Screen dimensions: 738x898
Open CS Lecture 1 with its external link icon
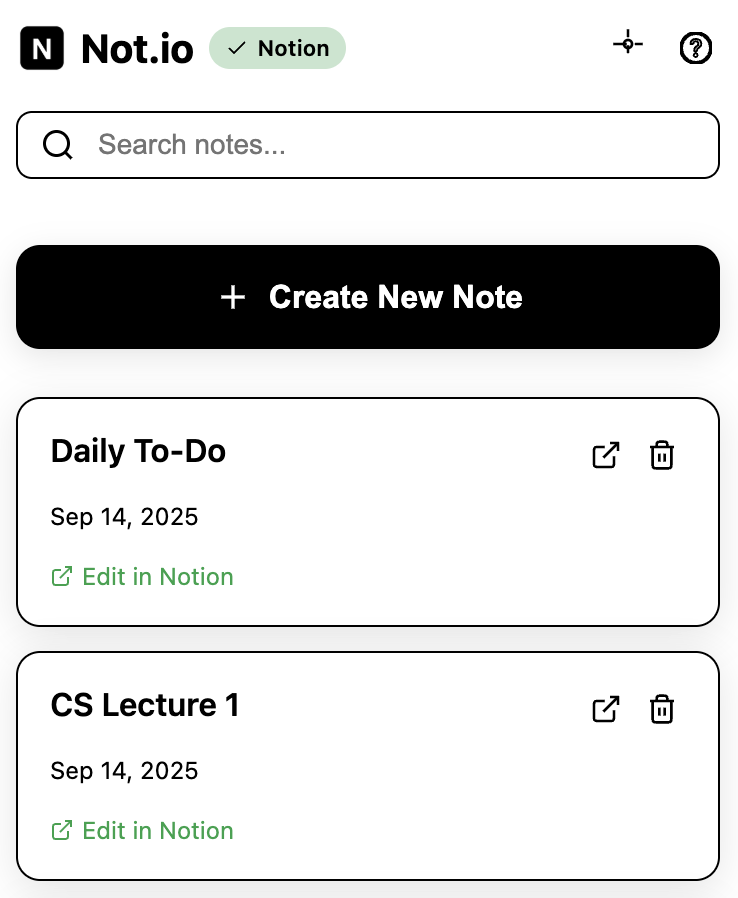coord(605,709)
